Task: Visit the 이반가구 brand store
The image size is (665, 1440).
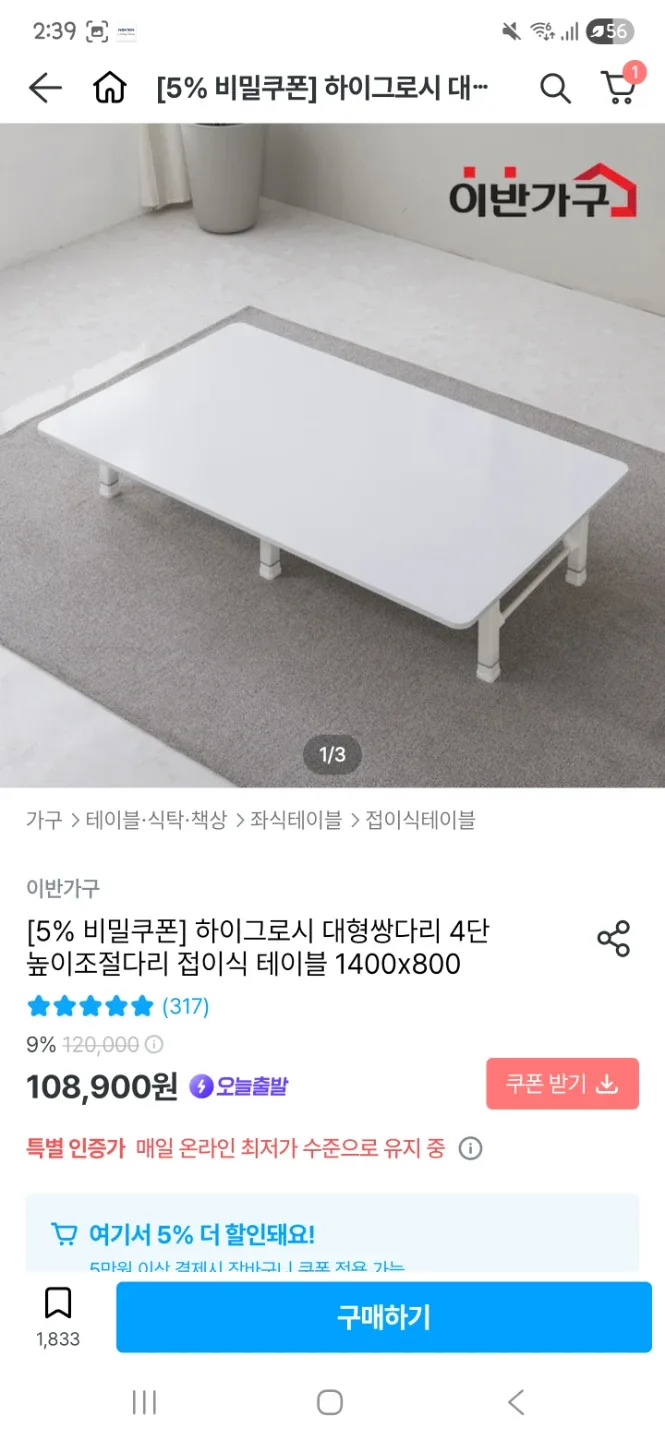Action: (x=62, y=887)
